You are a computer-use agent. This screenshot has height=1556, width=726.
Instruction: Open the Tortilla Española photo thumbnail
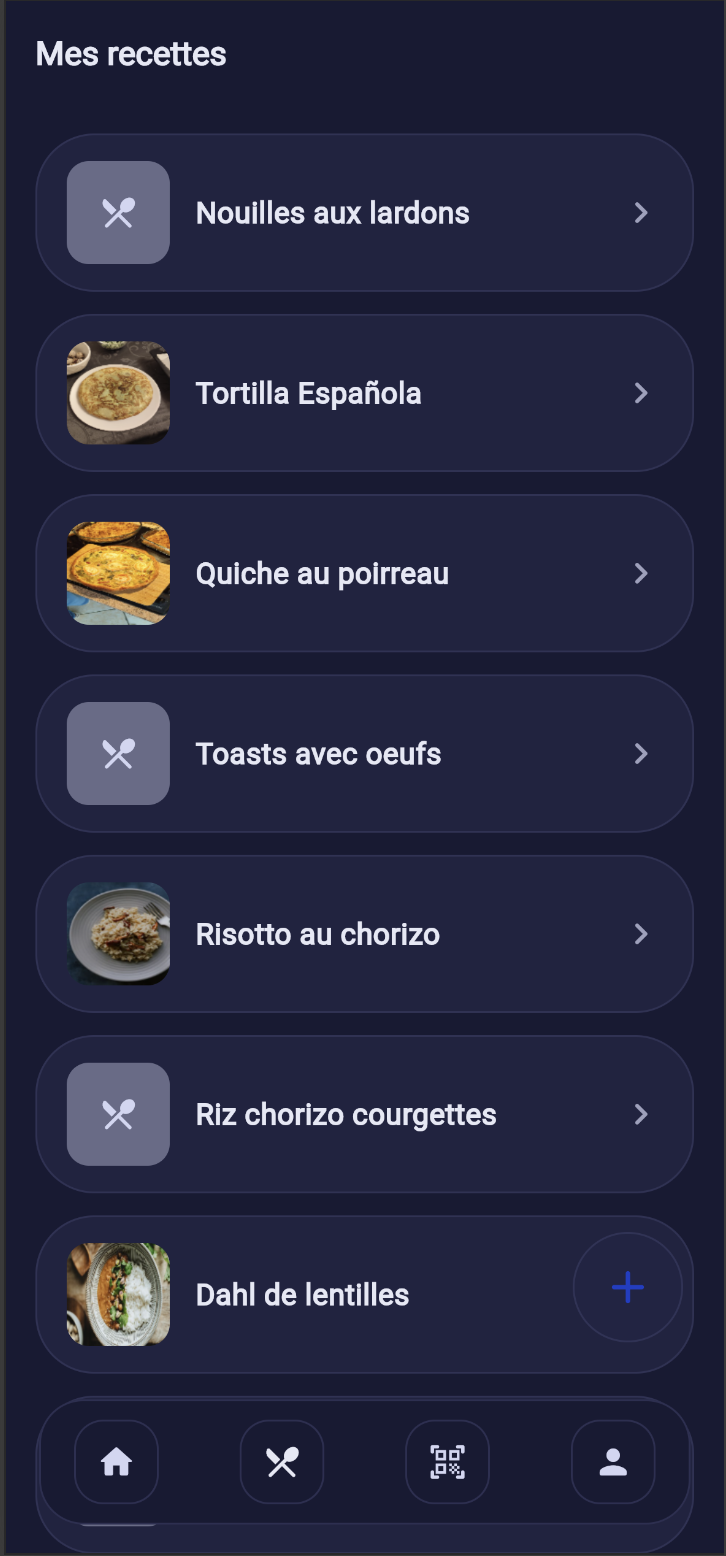point(118,393)
